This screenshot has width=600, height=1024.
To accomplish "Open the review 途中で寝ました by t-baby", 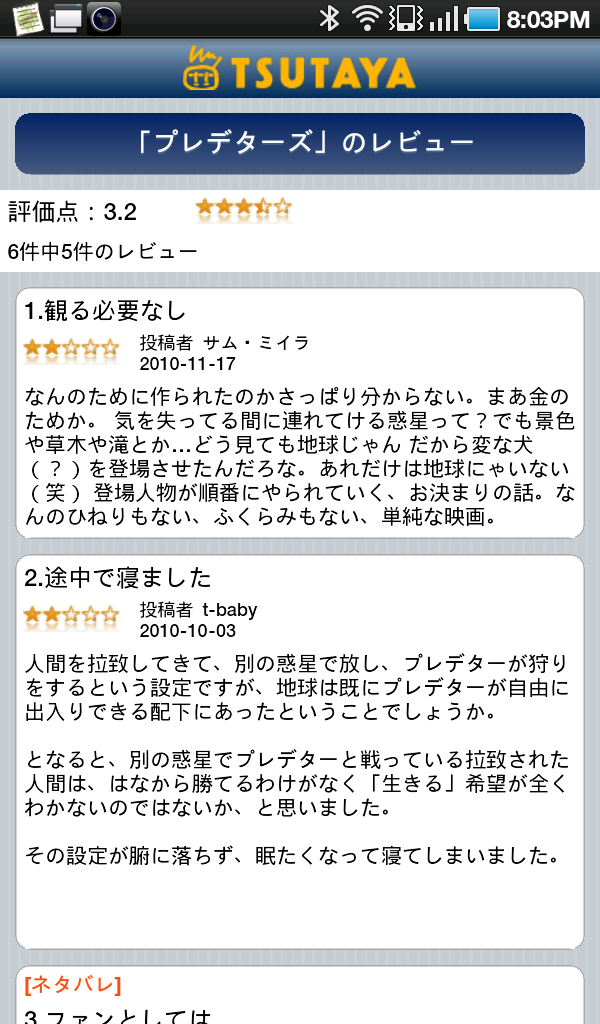I will [300, 750].
